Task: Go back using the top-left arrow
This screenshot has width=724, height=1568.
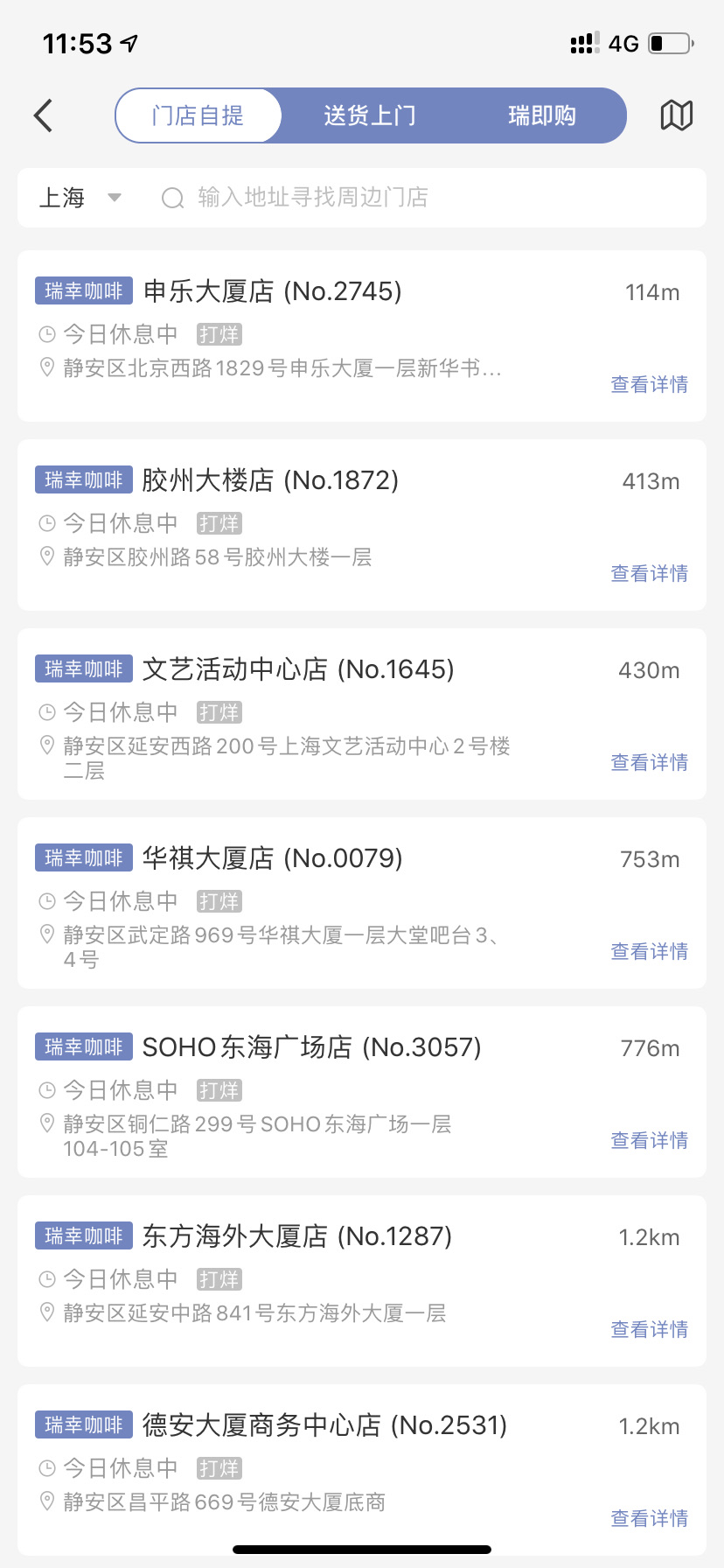Action: (43, 115)
